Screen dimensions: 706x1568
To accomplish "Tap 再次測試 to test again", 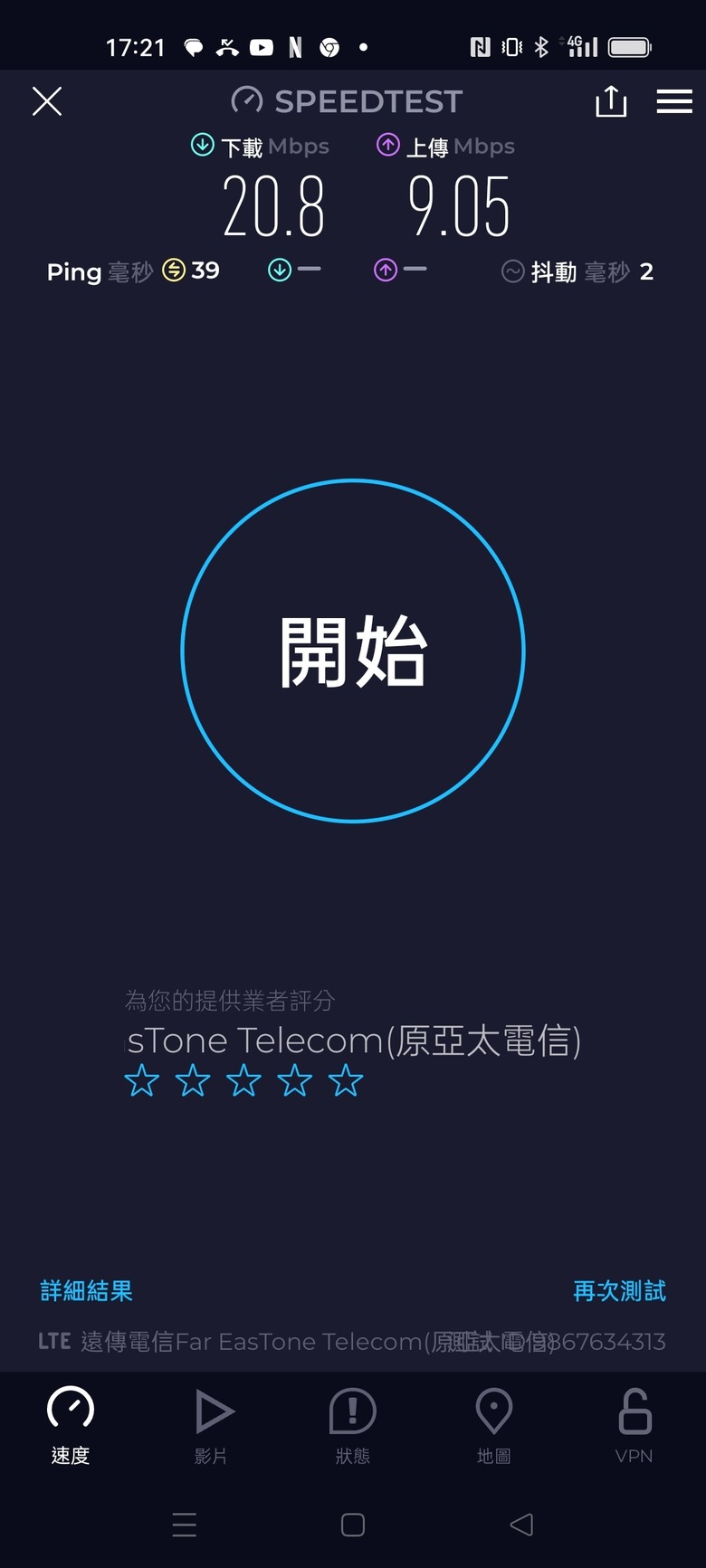I will pyautogui.click(x=620, y=1290).
